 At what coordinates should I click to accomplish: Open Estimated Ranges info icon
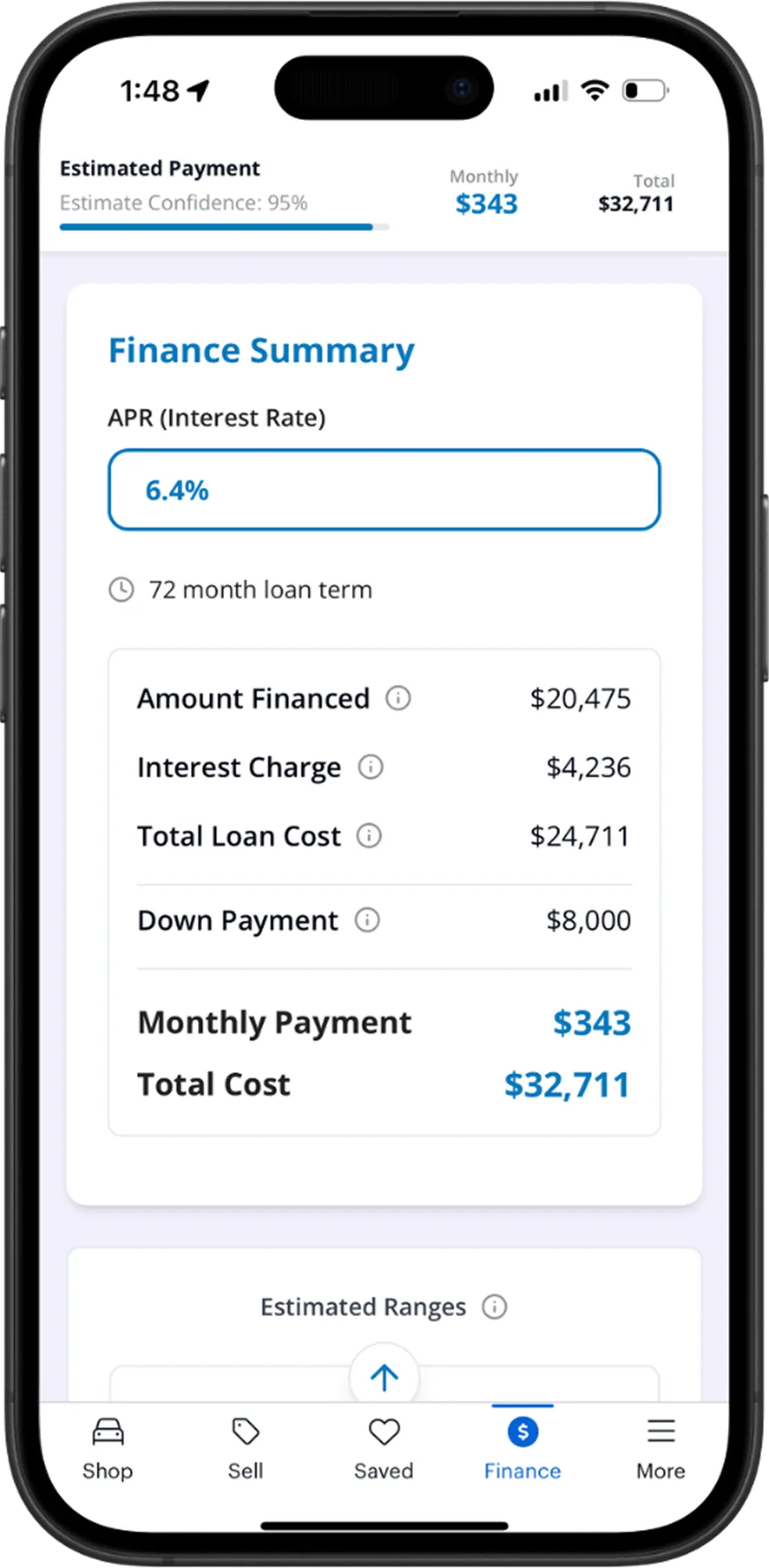coord(494,1307)
